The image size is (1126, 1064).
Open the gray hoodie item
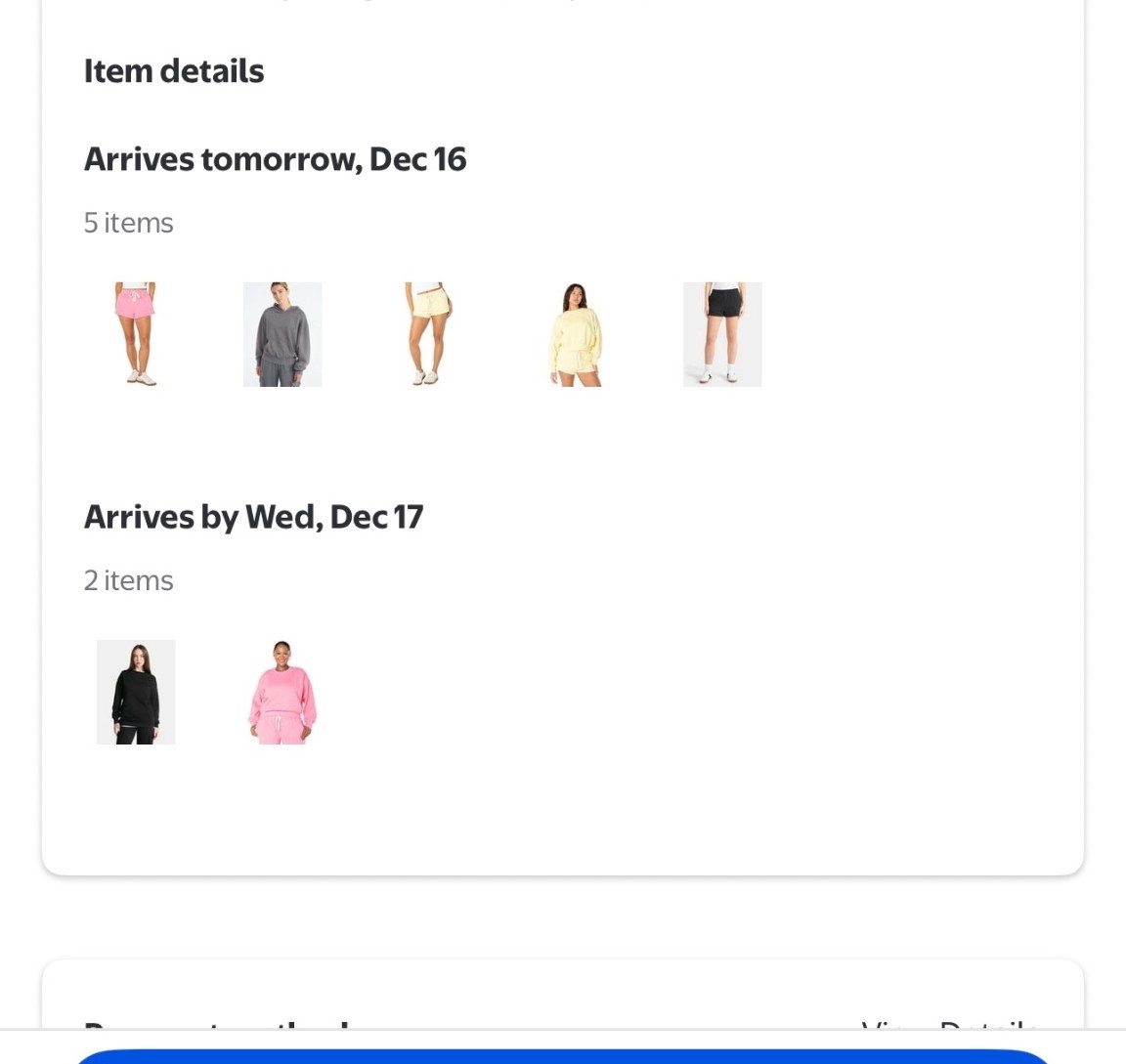[x=282, y=334]
